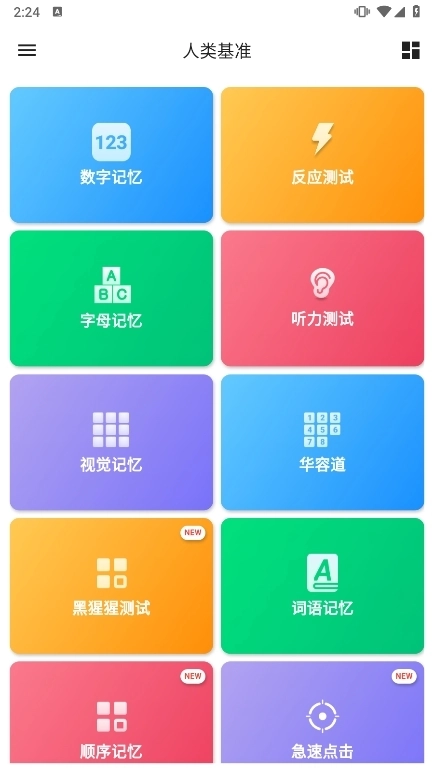Screen dimensions: 434x773
Task: Switch the grid layout view icon
Action: (410, 50)
